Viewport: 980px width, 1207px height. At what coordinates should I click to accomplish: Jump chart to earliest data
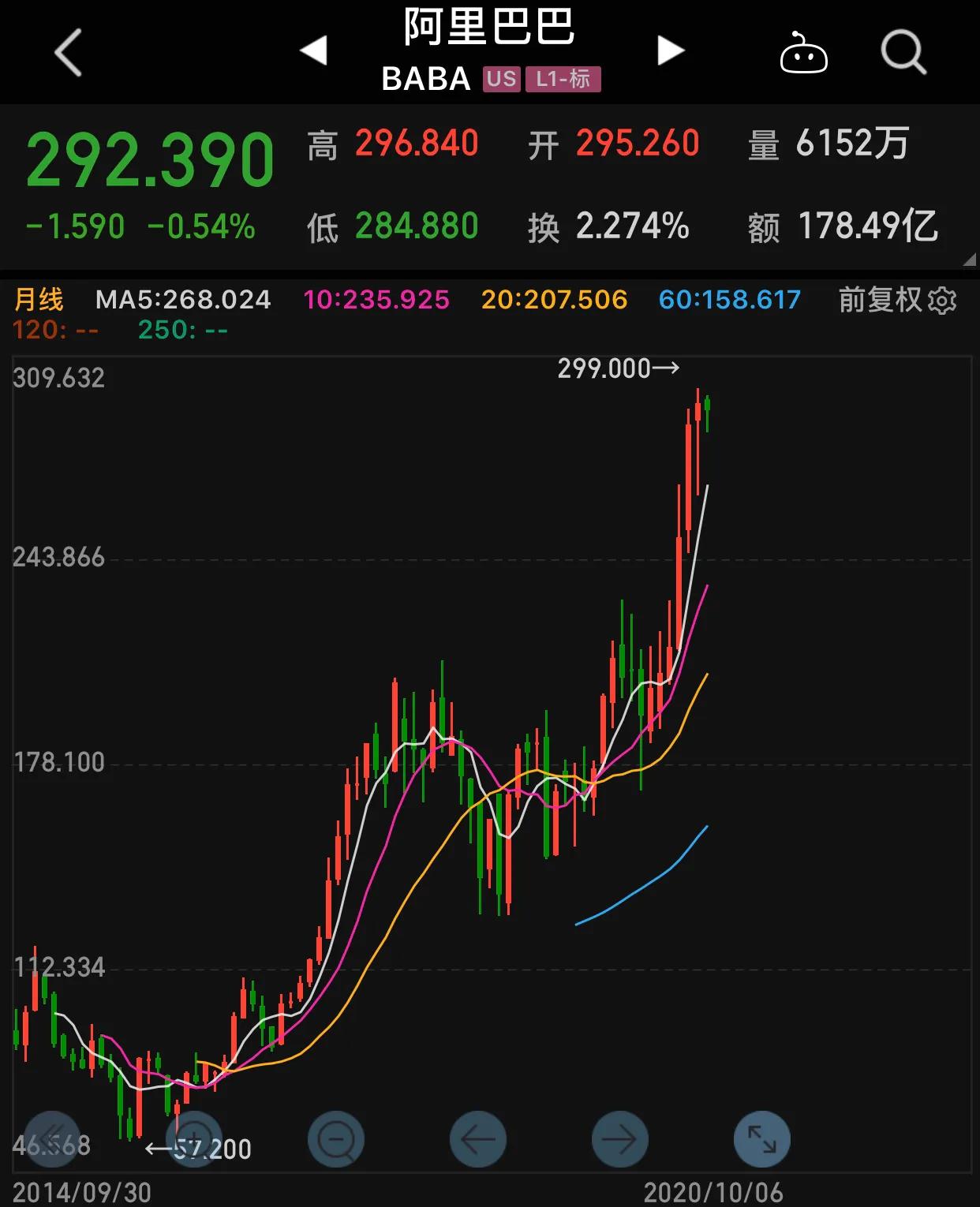pos(52,1139)
